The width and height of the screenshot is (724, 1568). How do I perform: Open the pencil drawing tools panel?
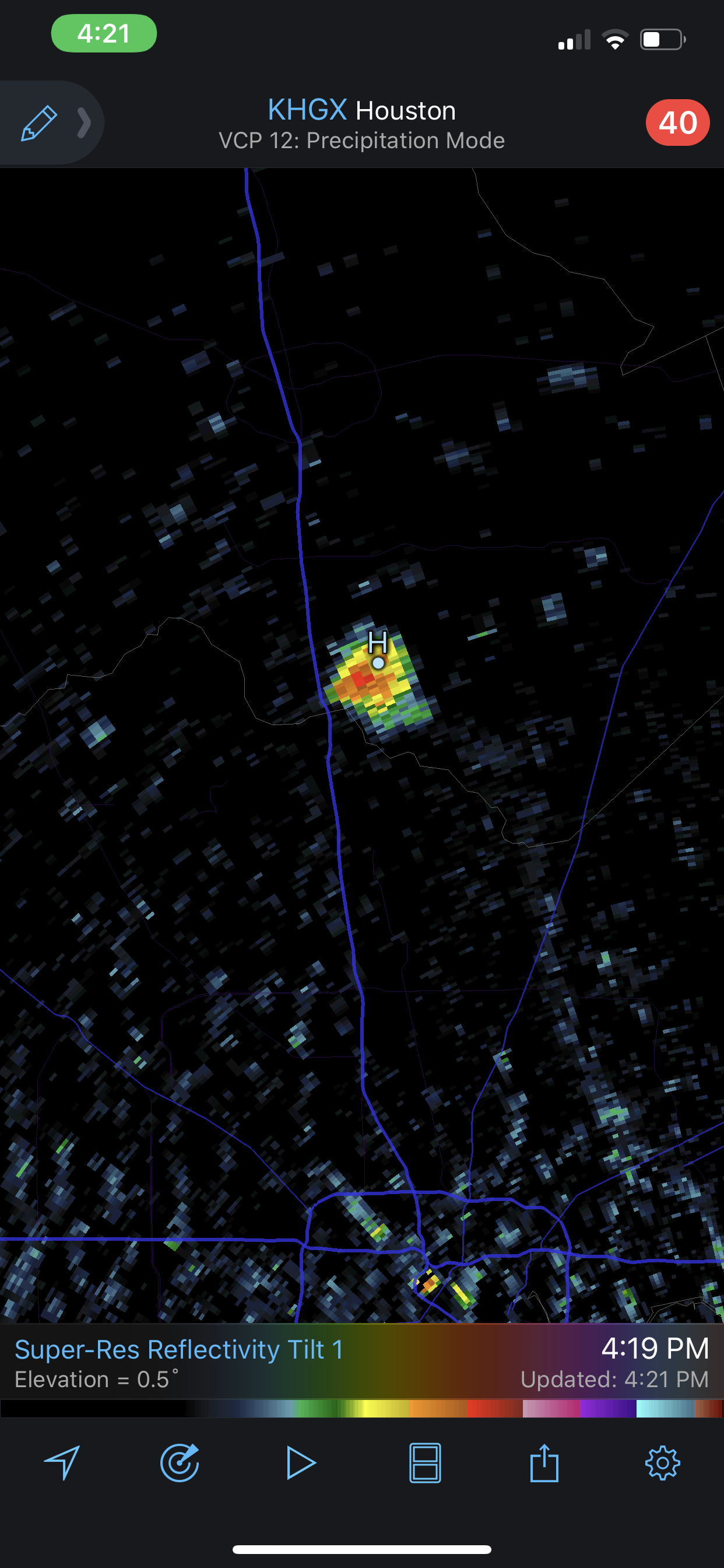click(x=39, y=123)
